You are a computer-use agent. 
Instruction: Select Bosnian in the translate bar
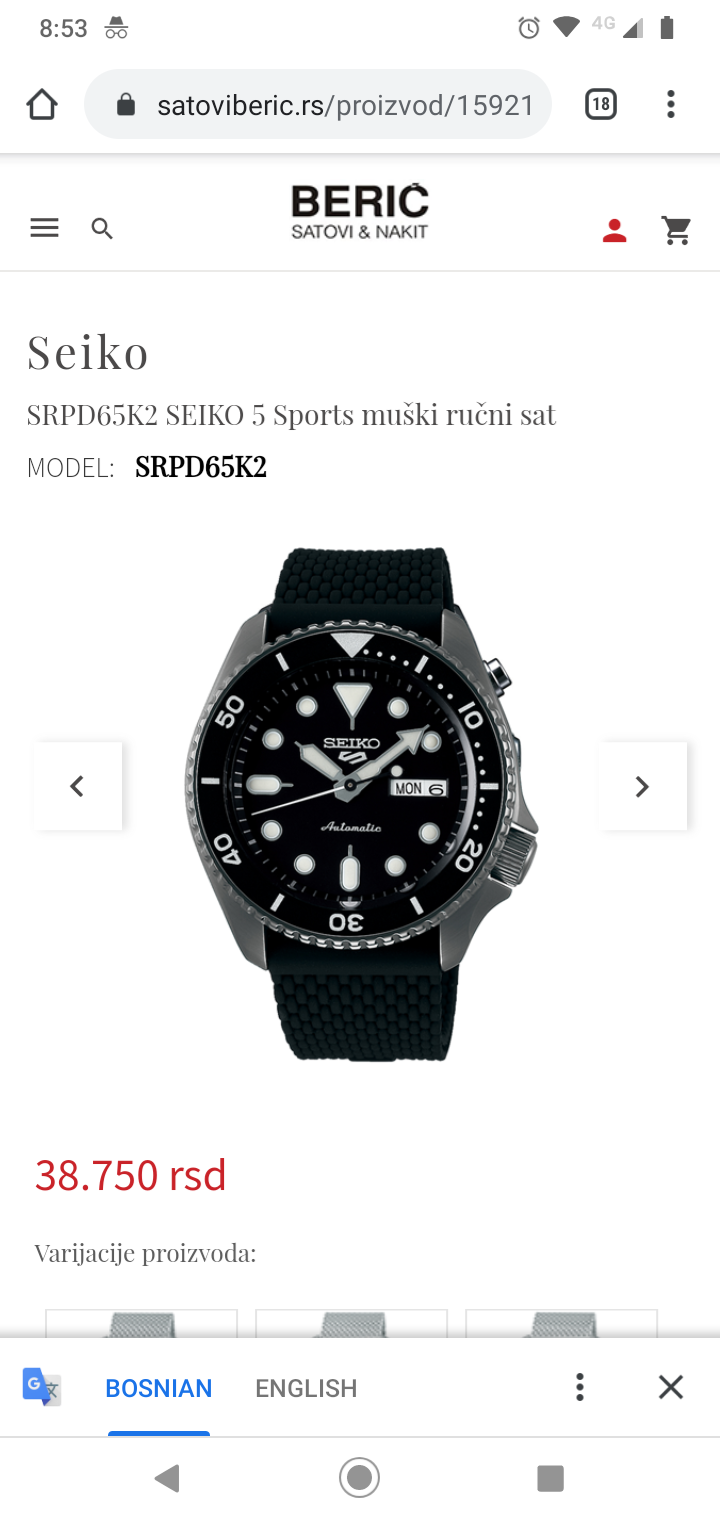coord(159,1388)
